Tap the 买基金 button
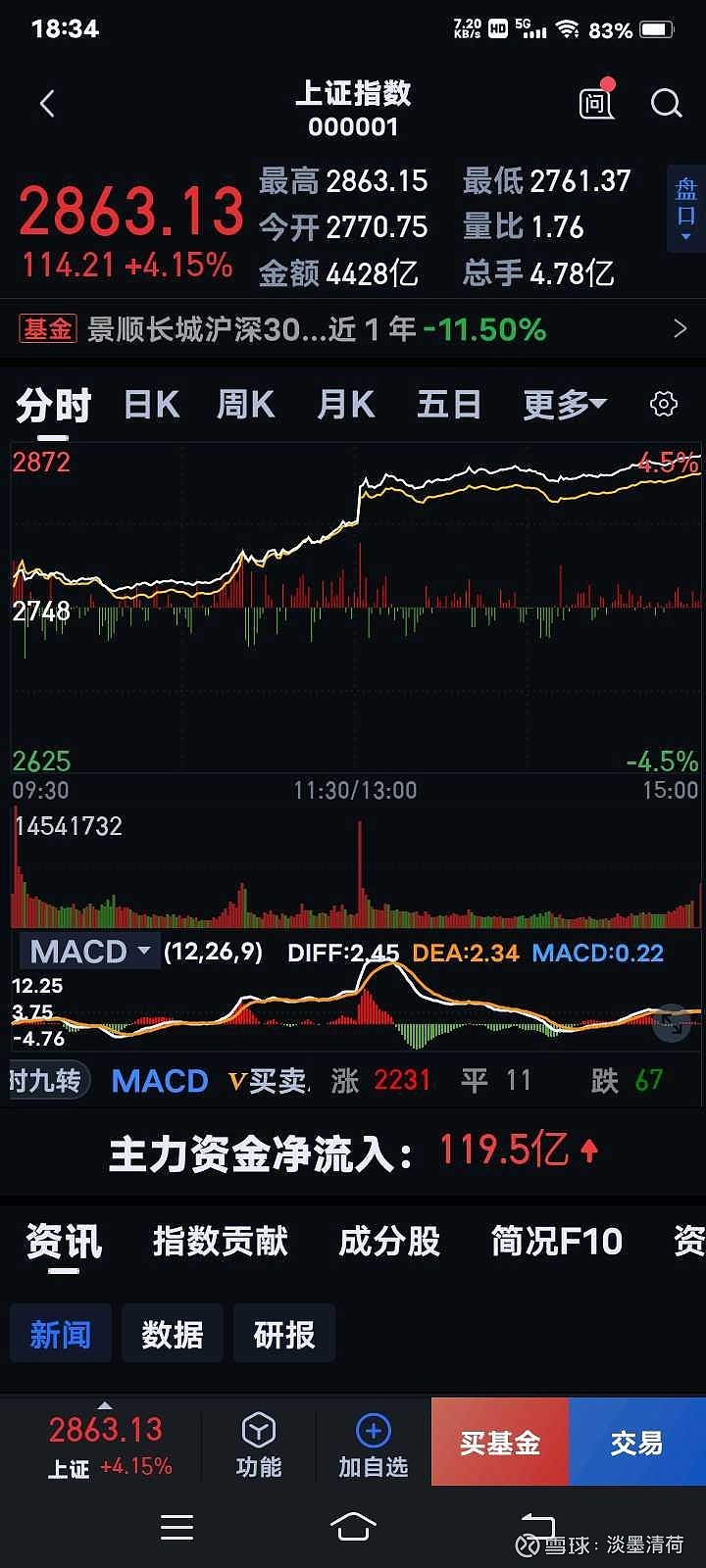Screen dimensions: 706x1568 click(x=500, y=1442)
